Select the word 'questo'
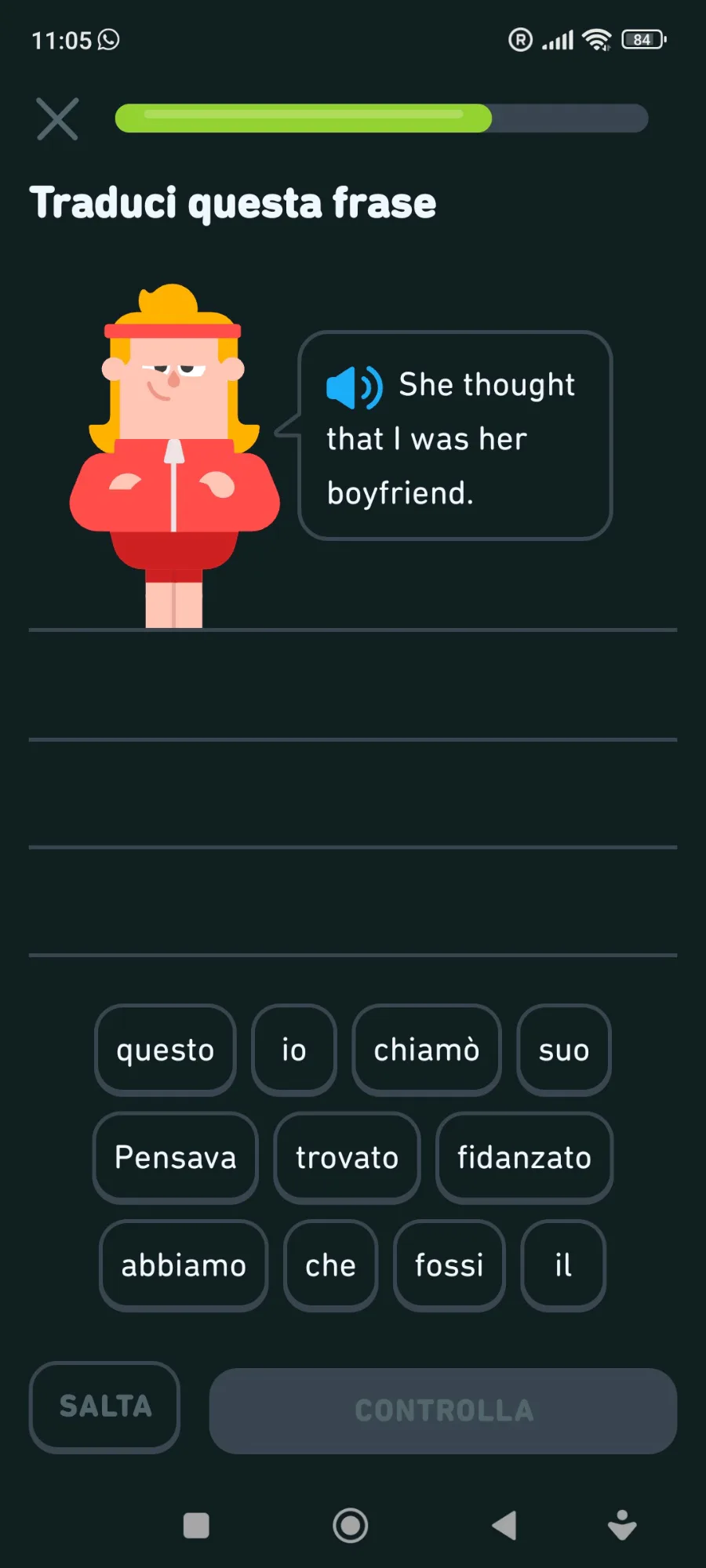This screenshot has height=1568, width=706. click(x=166, y=1050)
